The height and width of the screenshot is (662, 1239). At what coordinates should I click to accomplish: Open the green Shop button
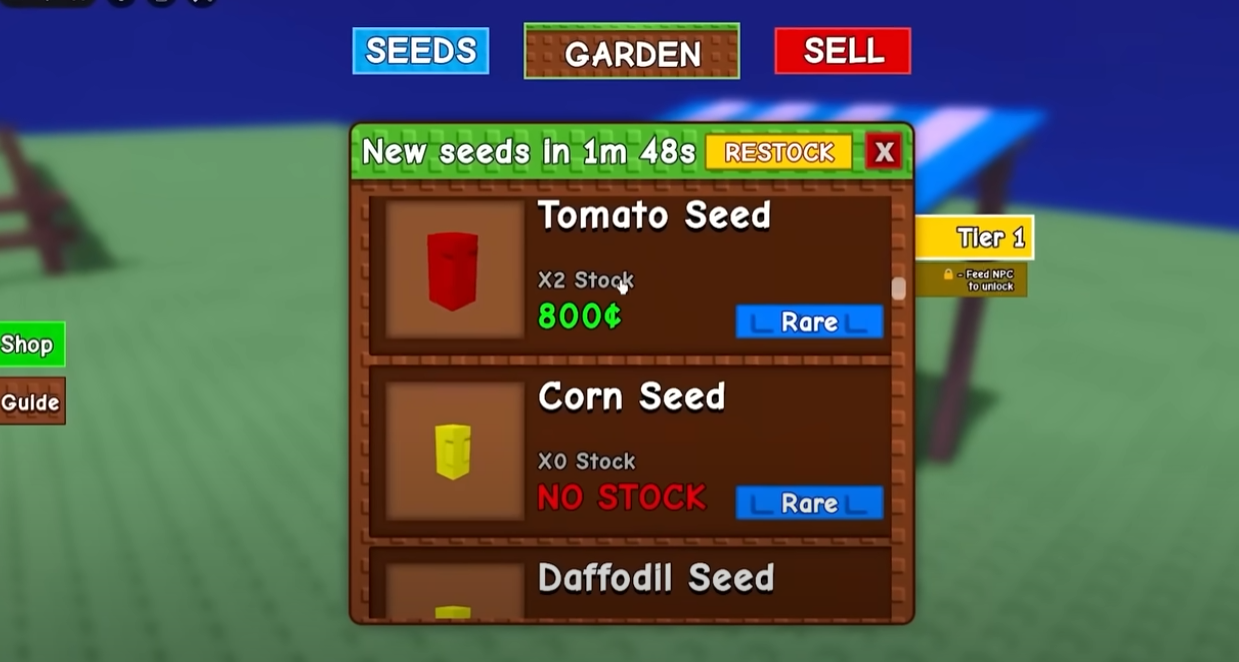coord(30,345)
